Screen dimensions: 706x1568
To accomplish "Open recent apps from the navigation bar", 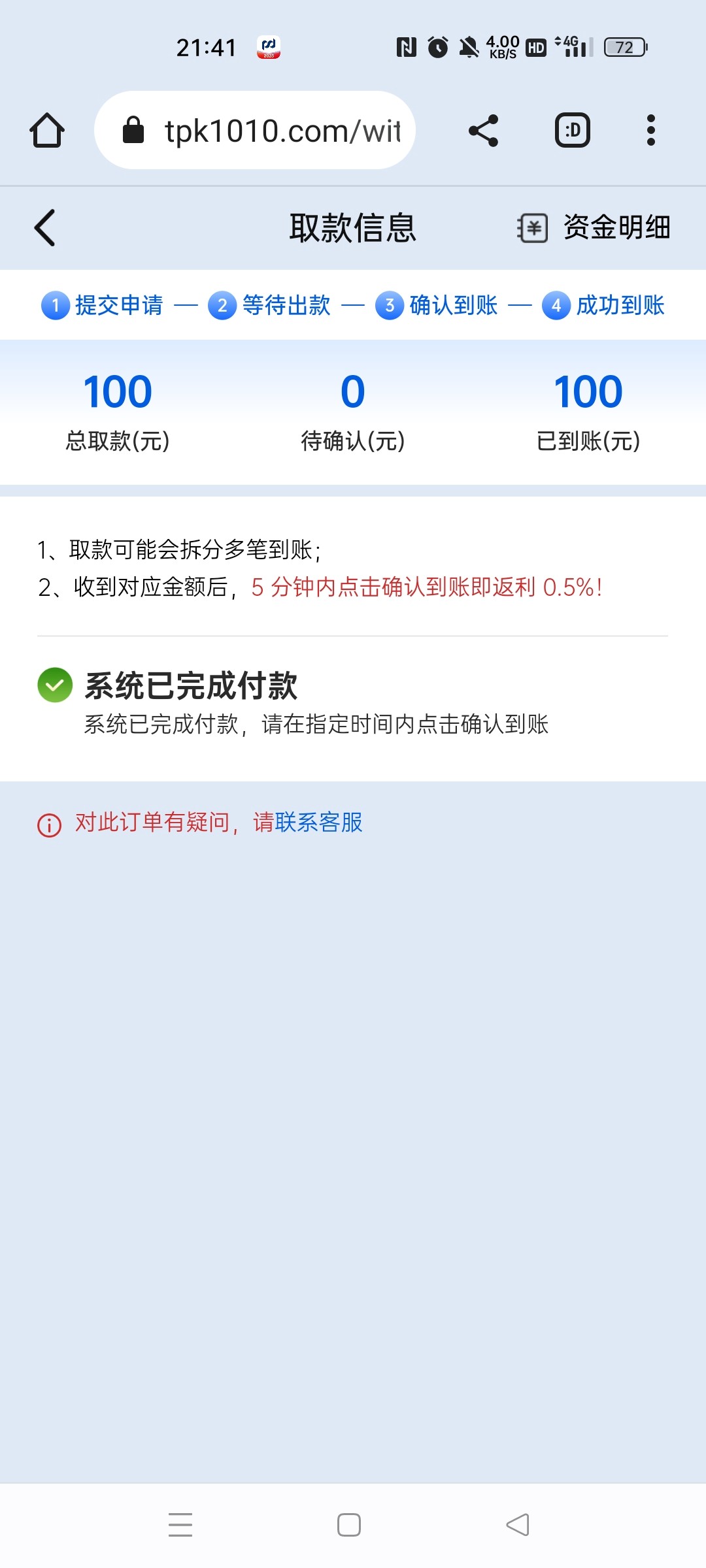I will tap(180, 1525).
